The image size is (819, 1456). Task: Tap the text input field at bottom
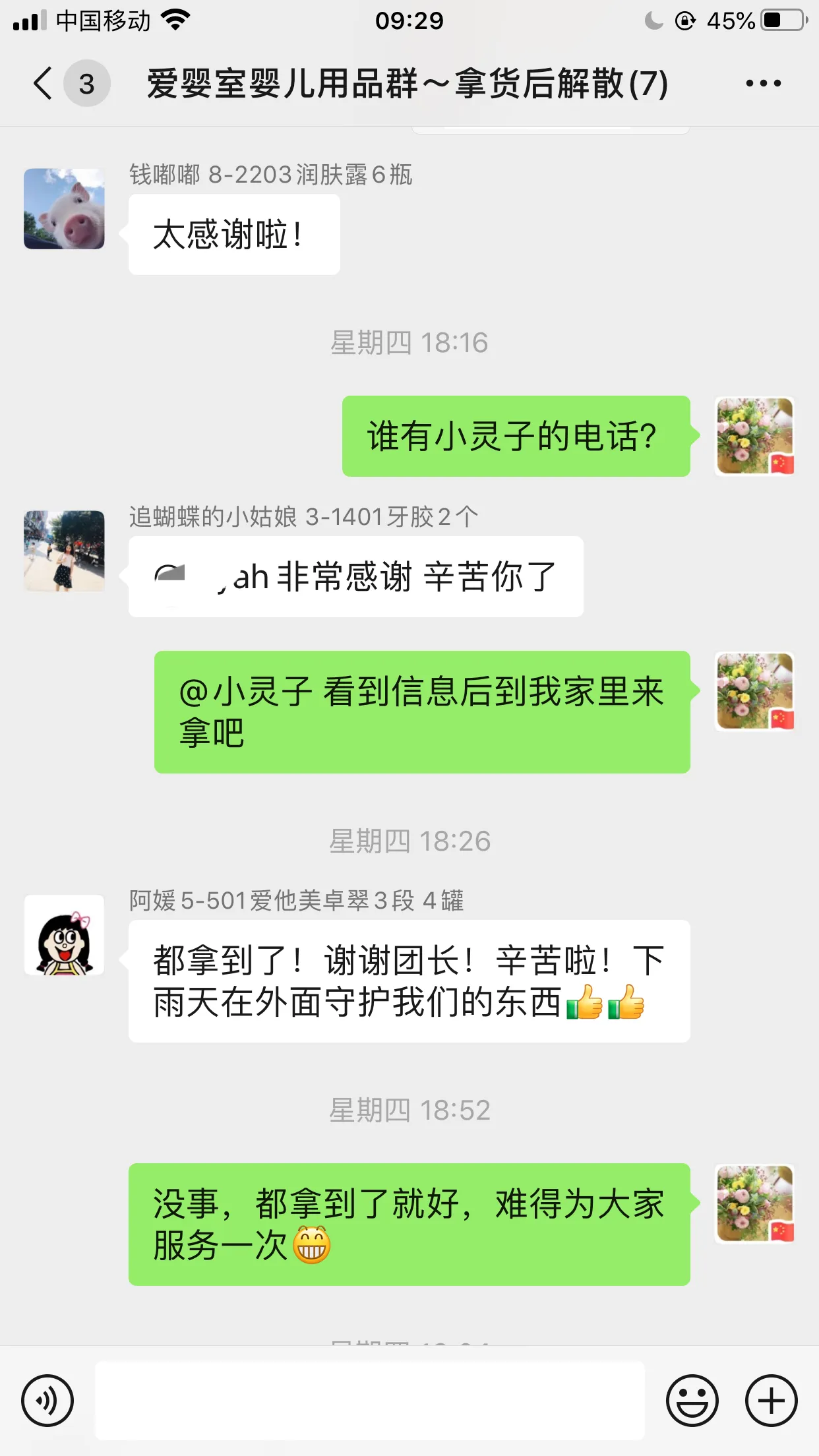pyautogui.click(x=369, y=1400)
